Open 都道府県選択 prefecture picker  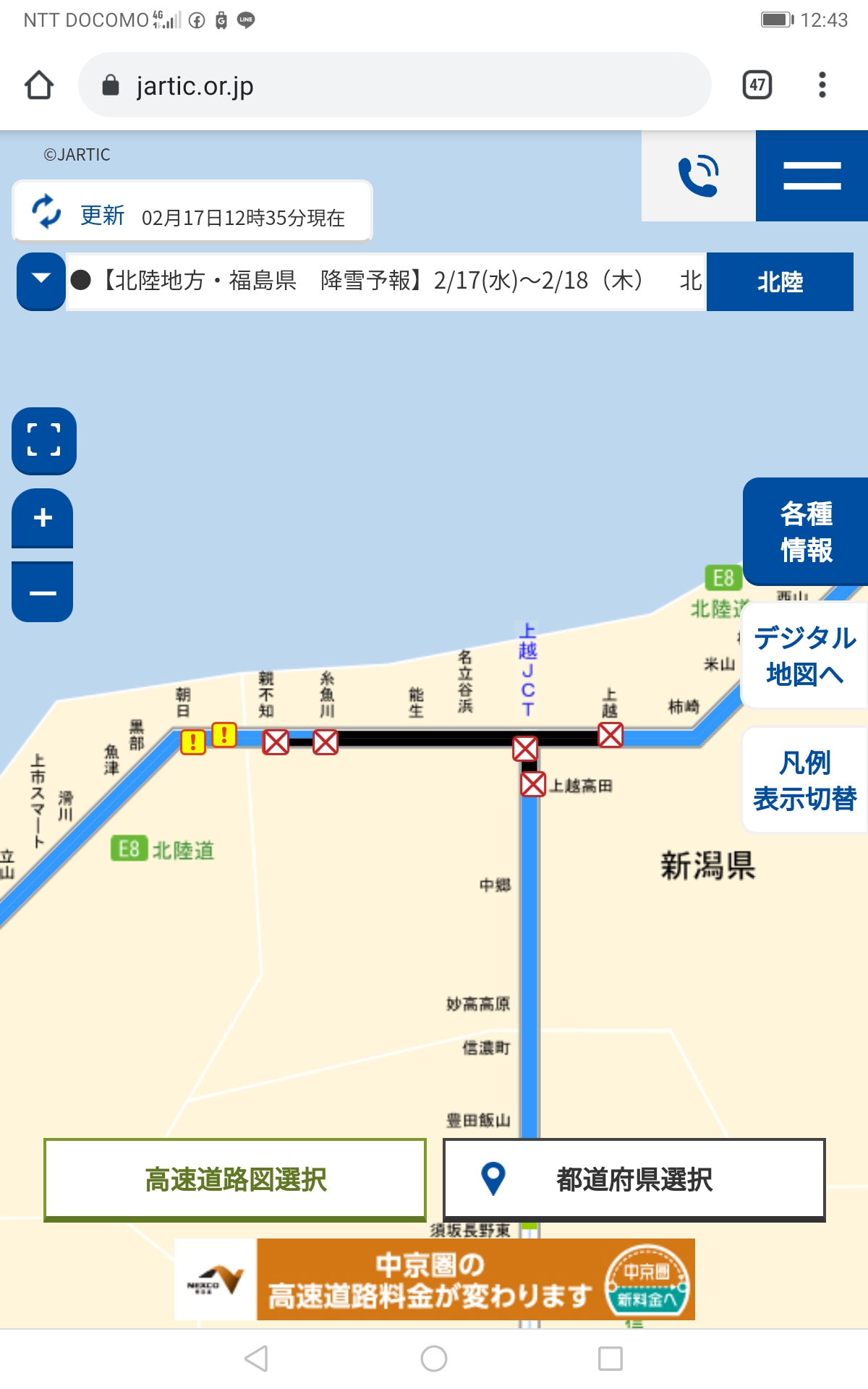634,1179
